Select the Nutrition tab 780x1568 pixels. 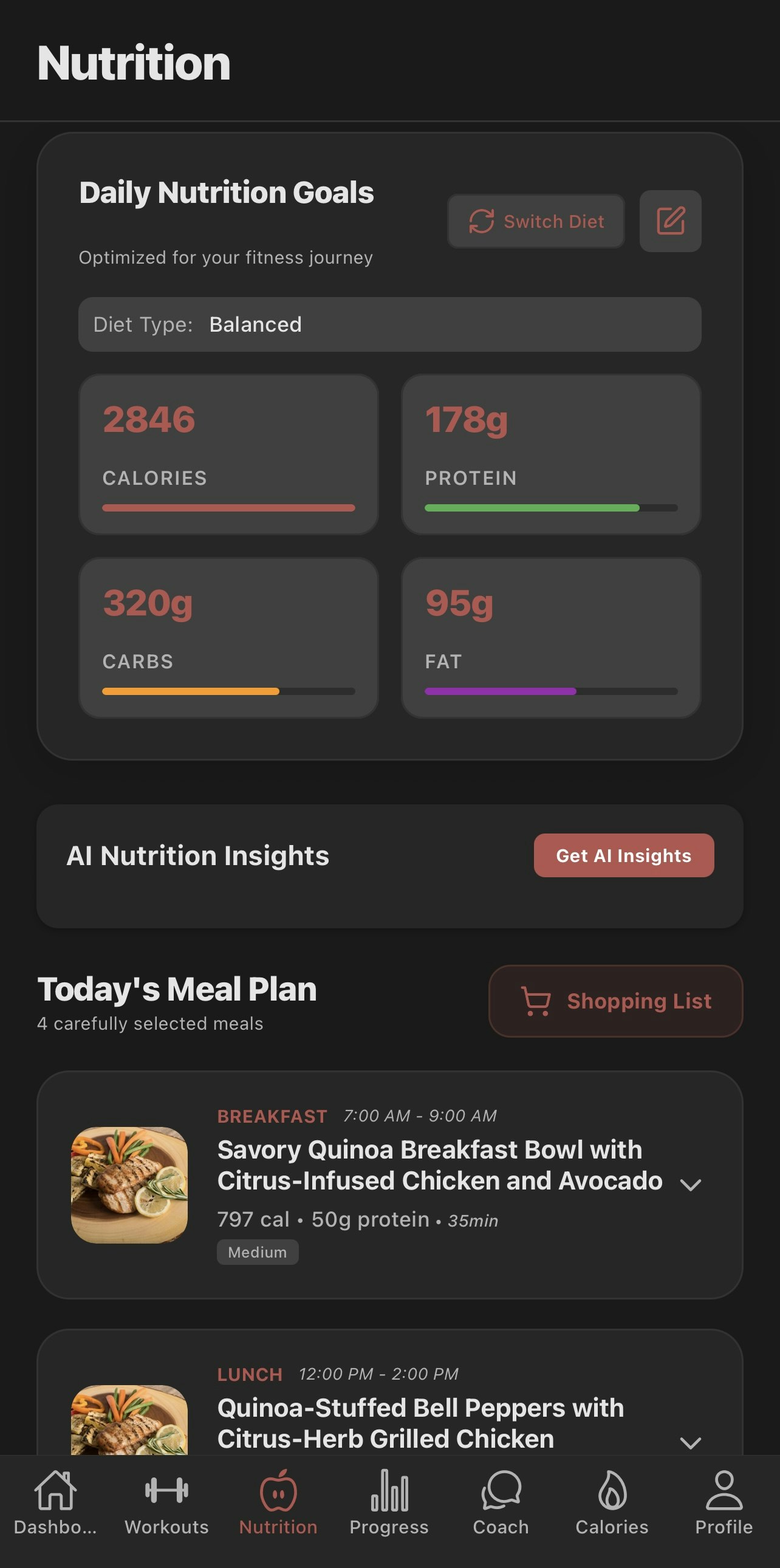point(278,1502)
